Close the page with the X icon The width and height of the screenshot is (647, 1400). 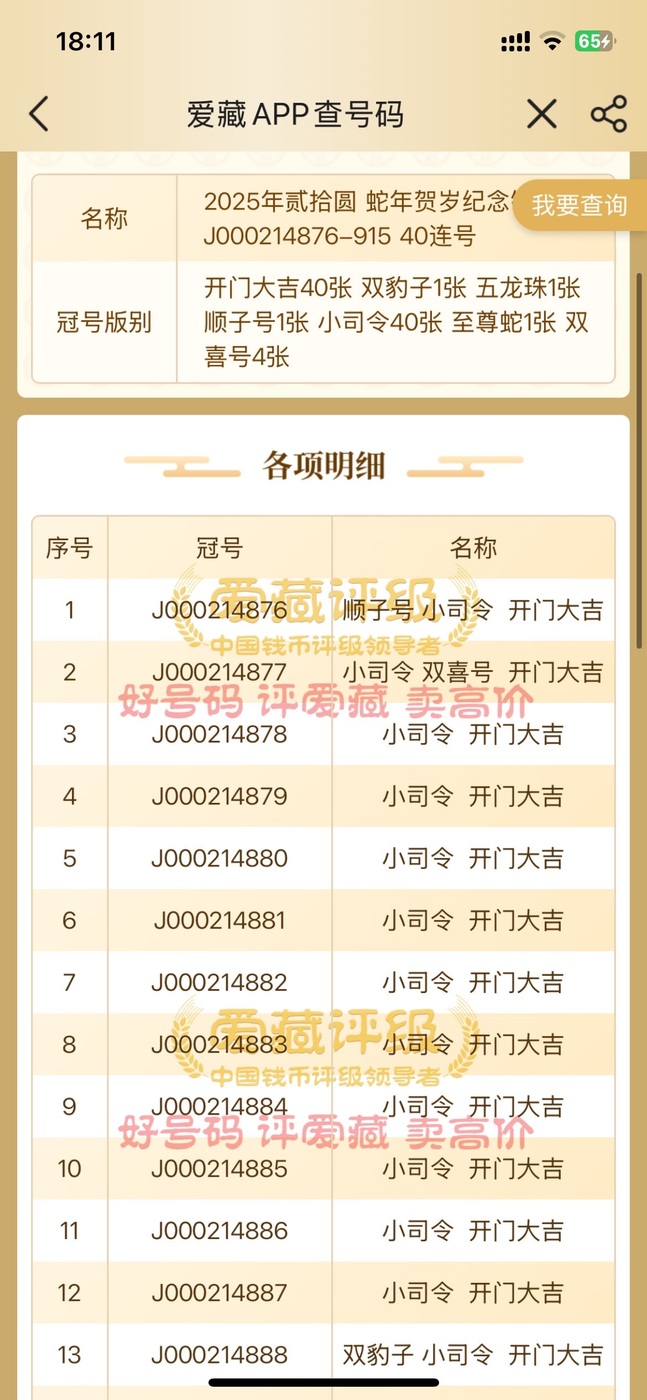tap(541, 114)
